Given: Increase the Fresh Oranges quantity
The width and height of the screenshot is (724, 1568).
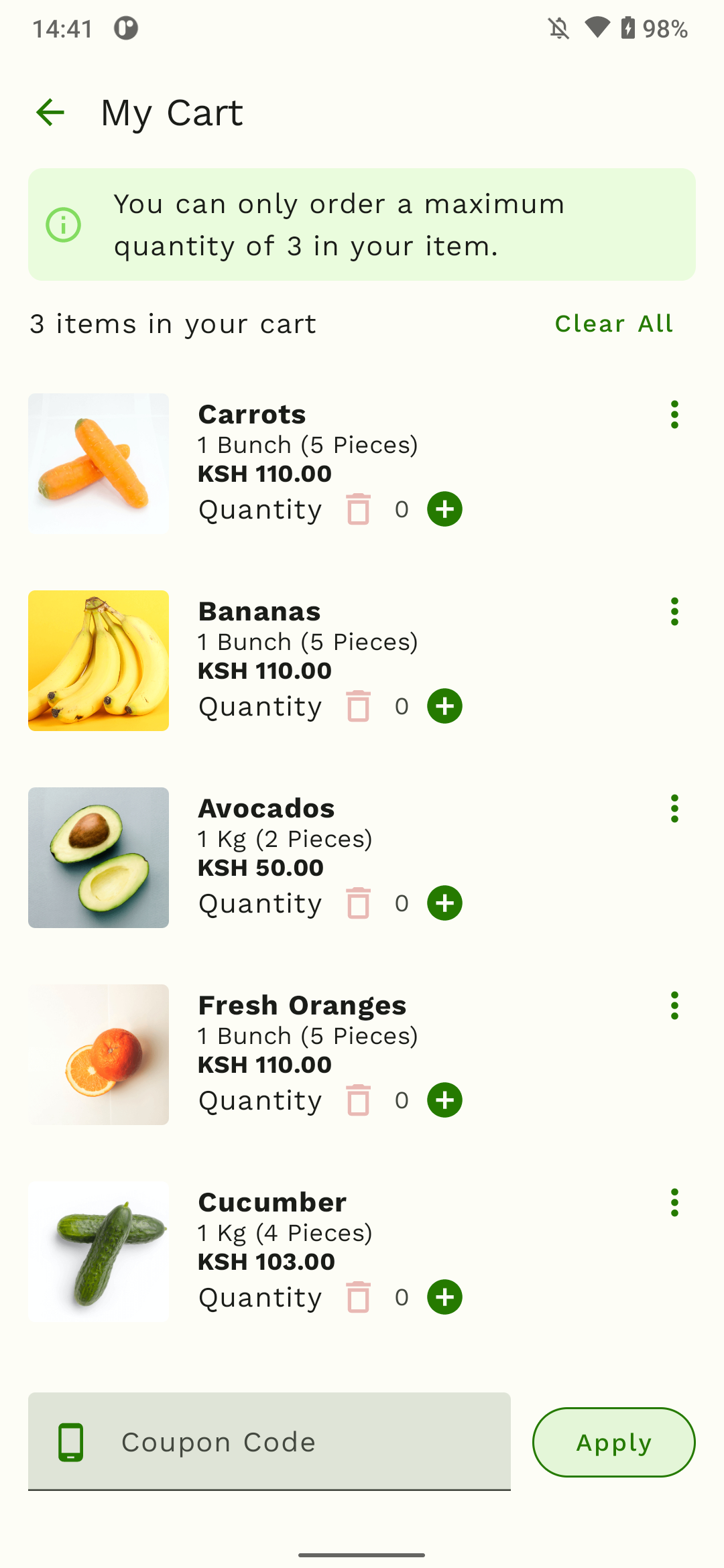Looking at the screenshot, I should (x=445, y=1100).
